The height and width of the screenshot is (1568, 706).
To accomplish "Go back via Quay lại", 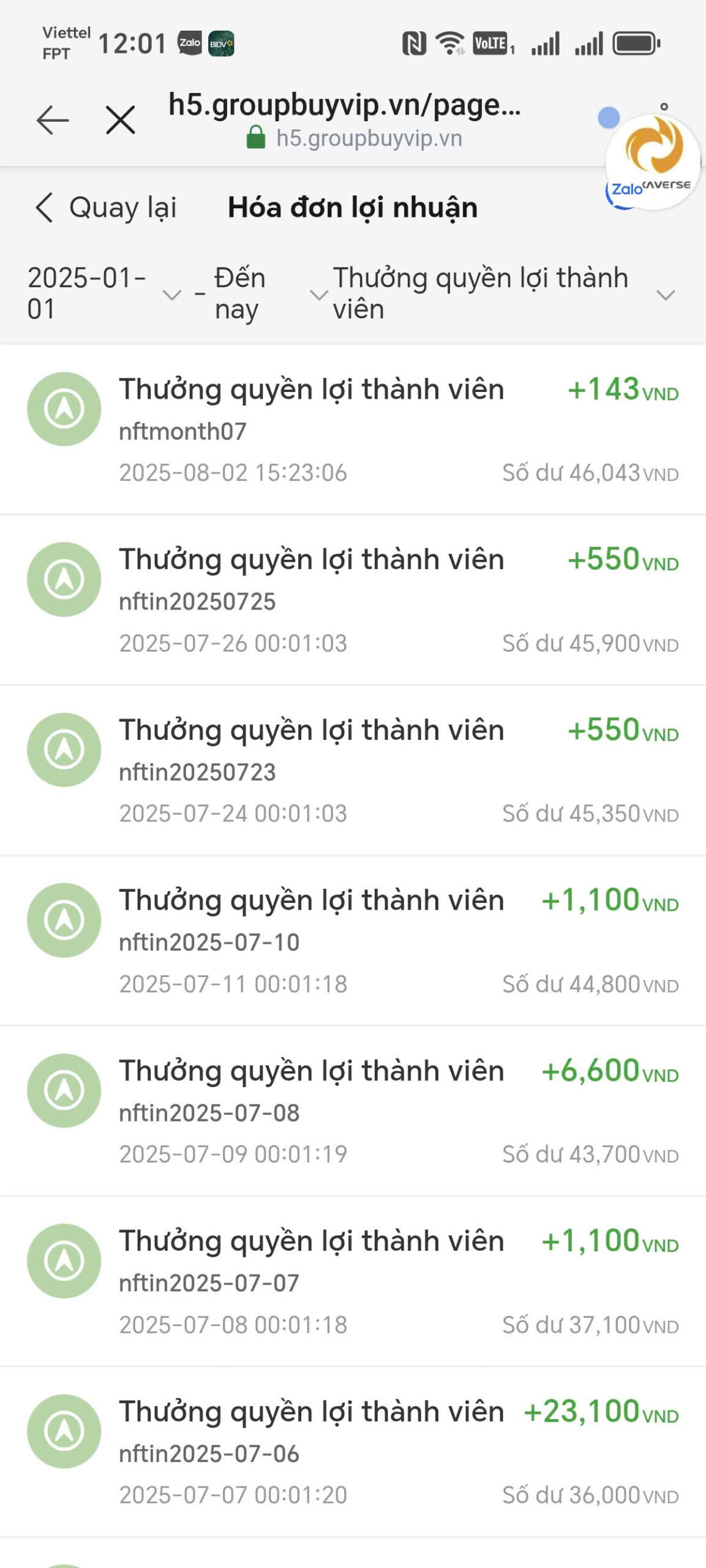I will (x=105, y=208).
